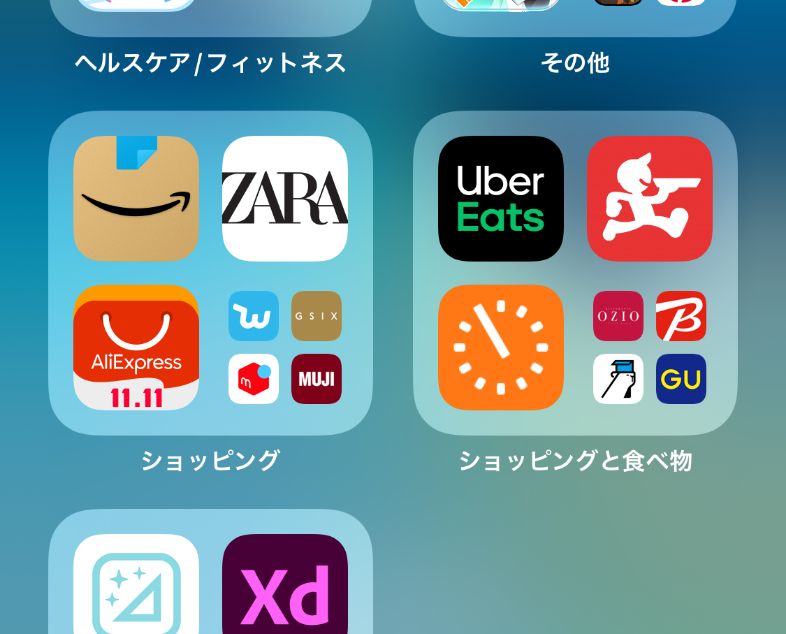Open the AliExpress app

(x=136, y=347)
